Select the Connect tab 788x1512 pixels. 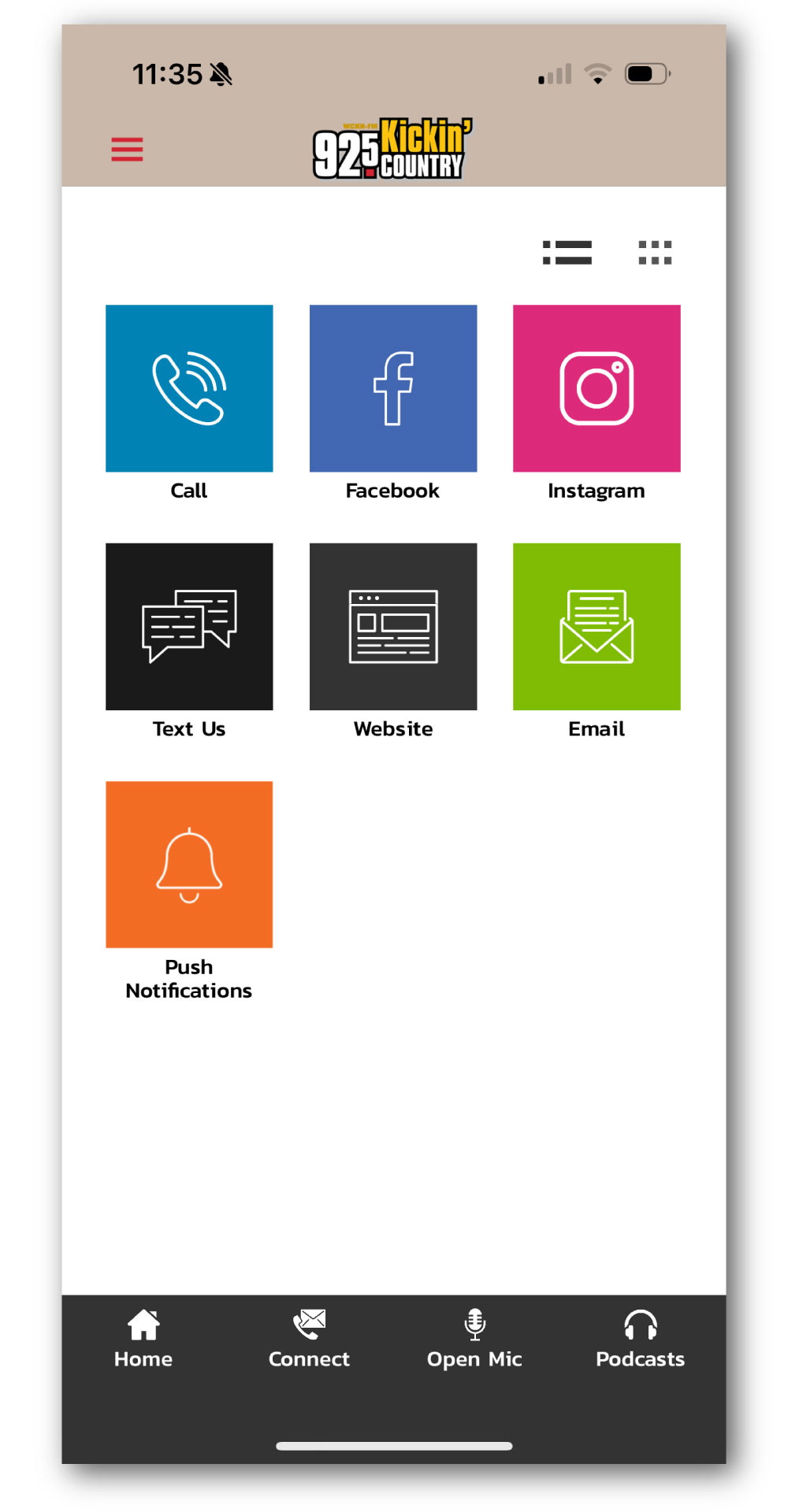coord(309,1339)
